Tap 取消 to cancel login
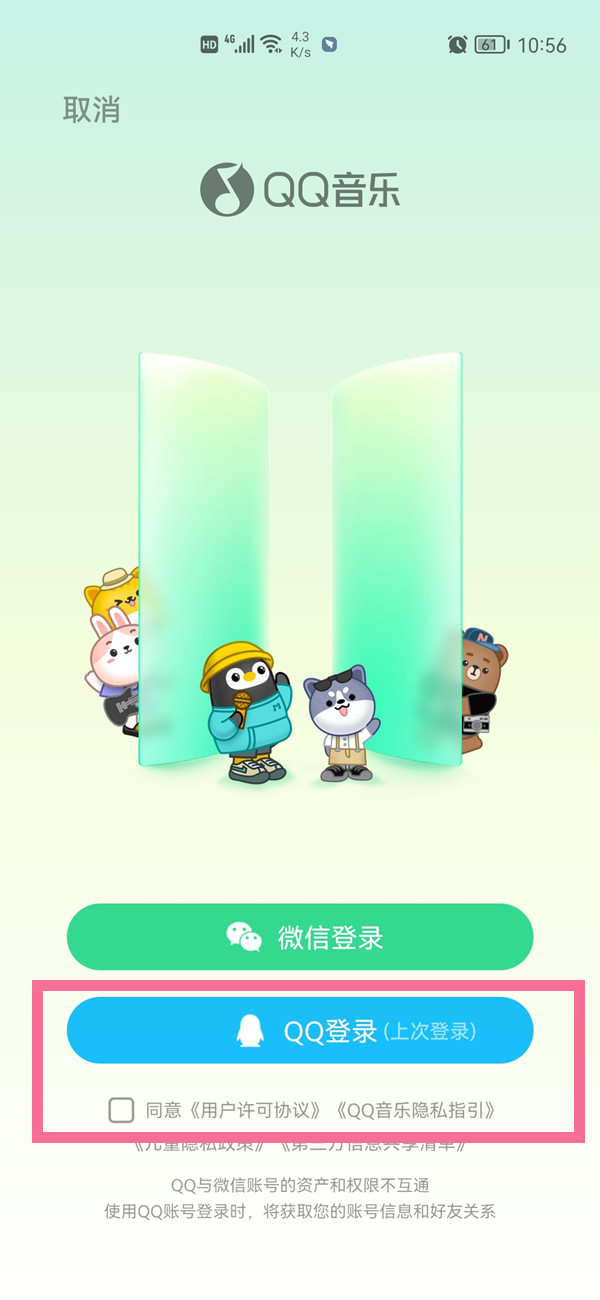The width and height of the screenshot is (600, 1300). pyautogui.click(x=91, y=110)
